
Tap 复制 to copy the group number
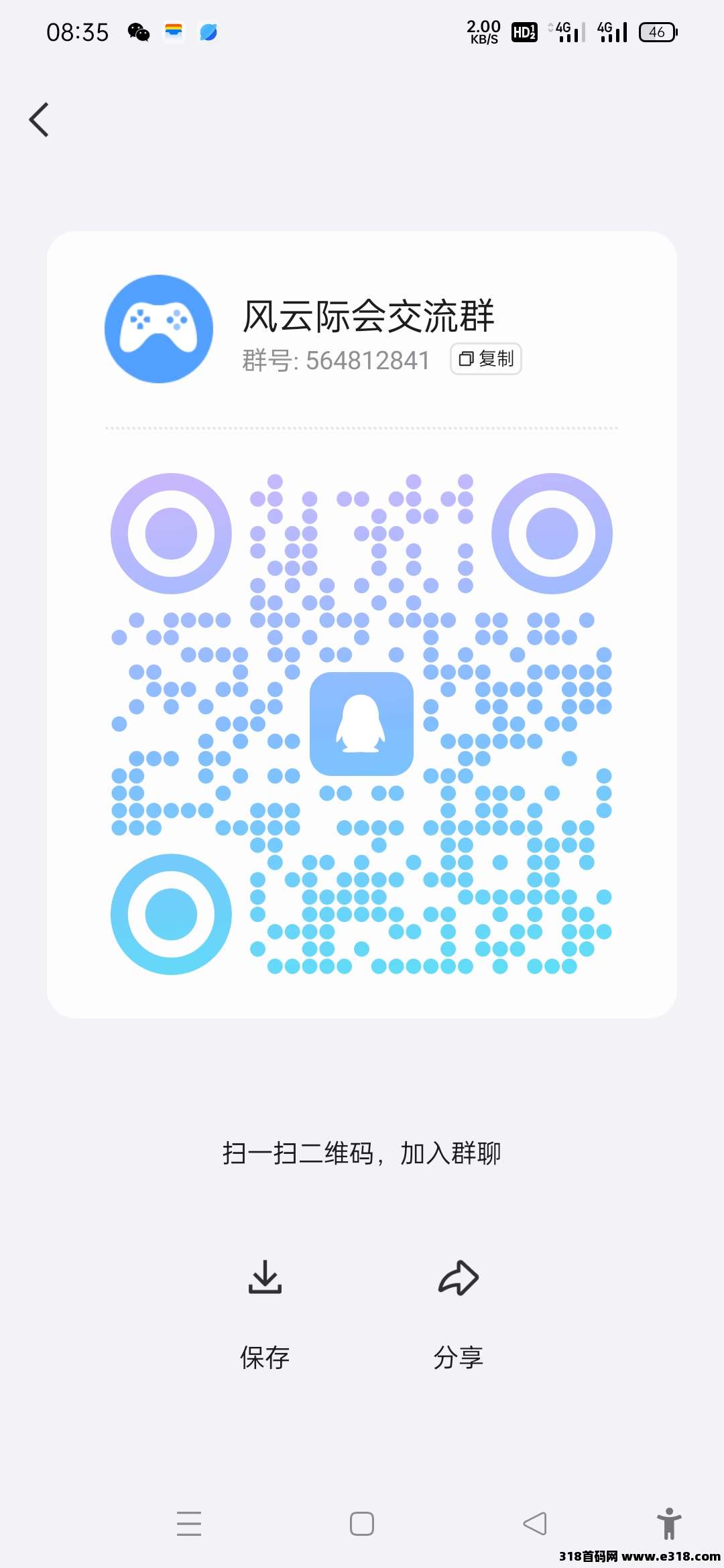[486, 358]
